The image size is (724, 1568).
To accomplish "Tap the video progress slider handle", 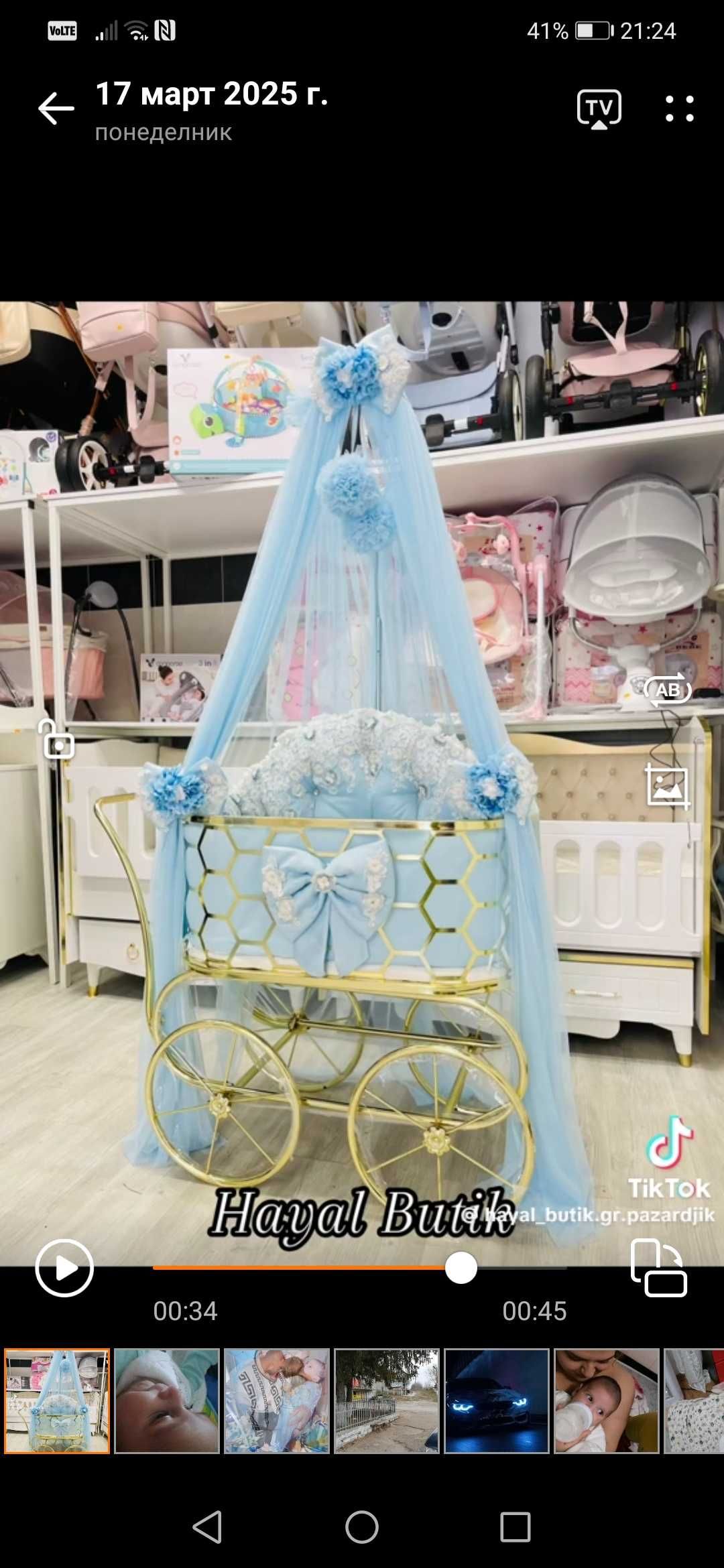I will coord(461,1268).
